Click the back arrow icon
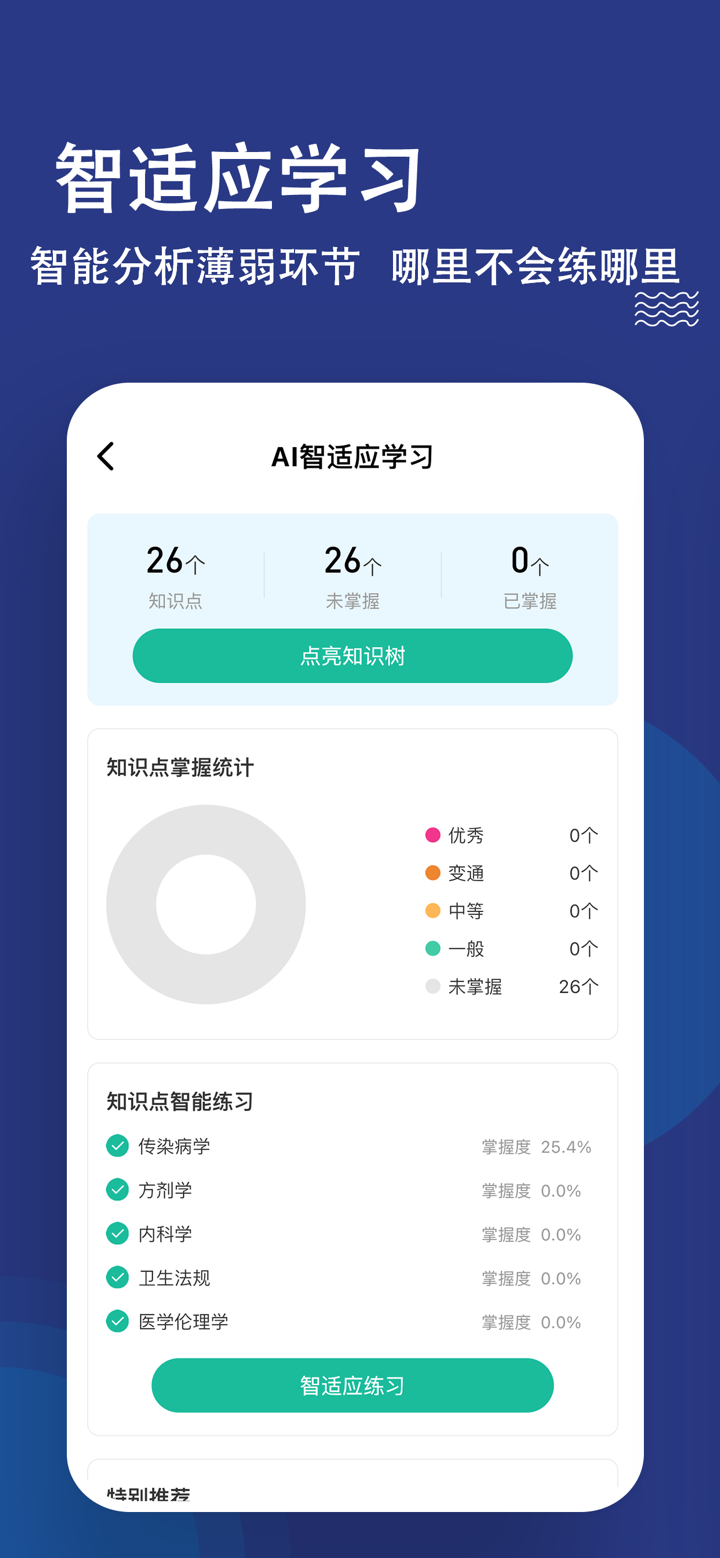This screenshot has width=720, height=1558. [104, 456]
